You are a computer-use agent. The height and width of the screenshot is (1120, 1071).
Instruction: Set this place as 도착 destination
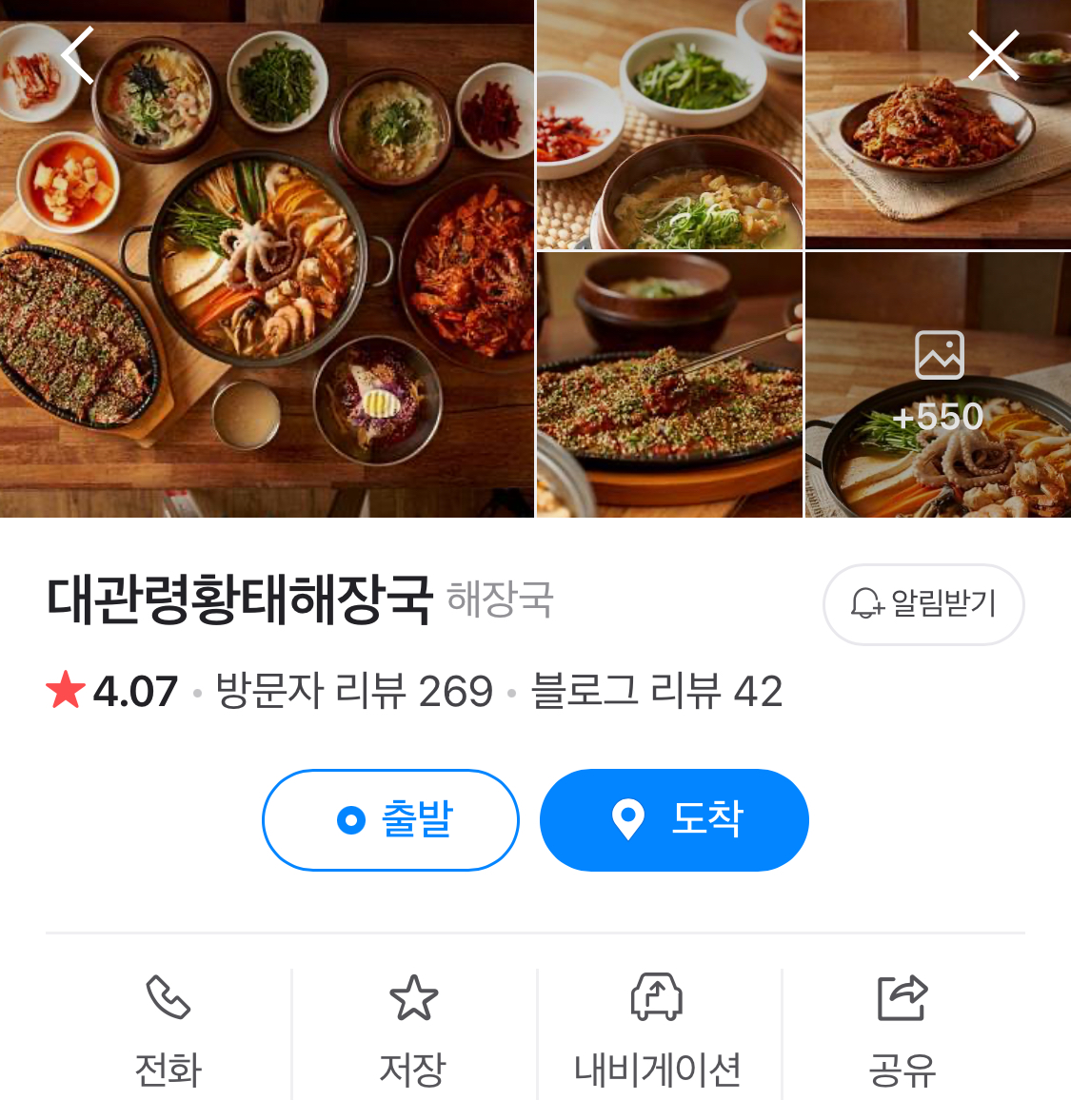click(674, 819)
